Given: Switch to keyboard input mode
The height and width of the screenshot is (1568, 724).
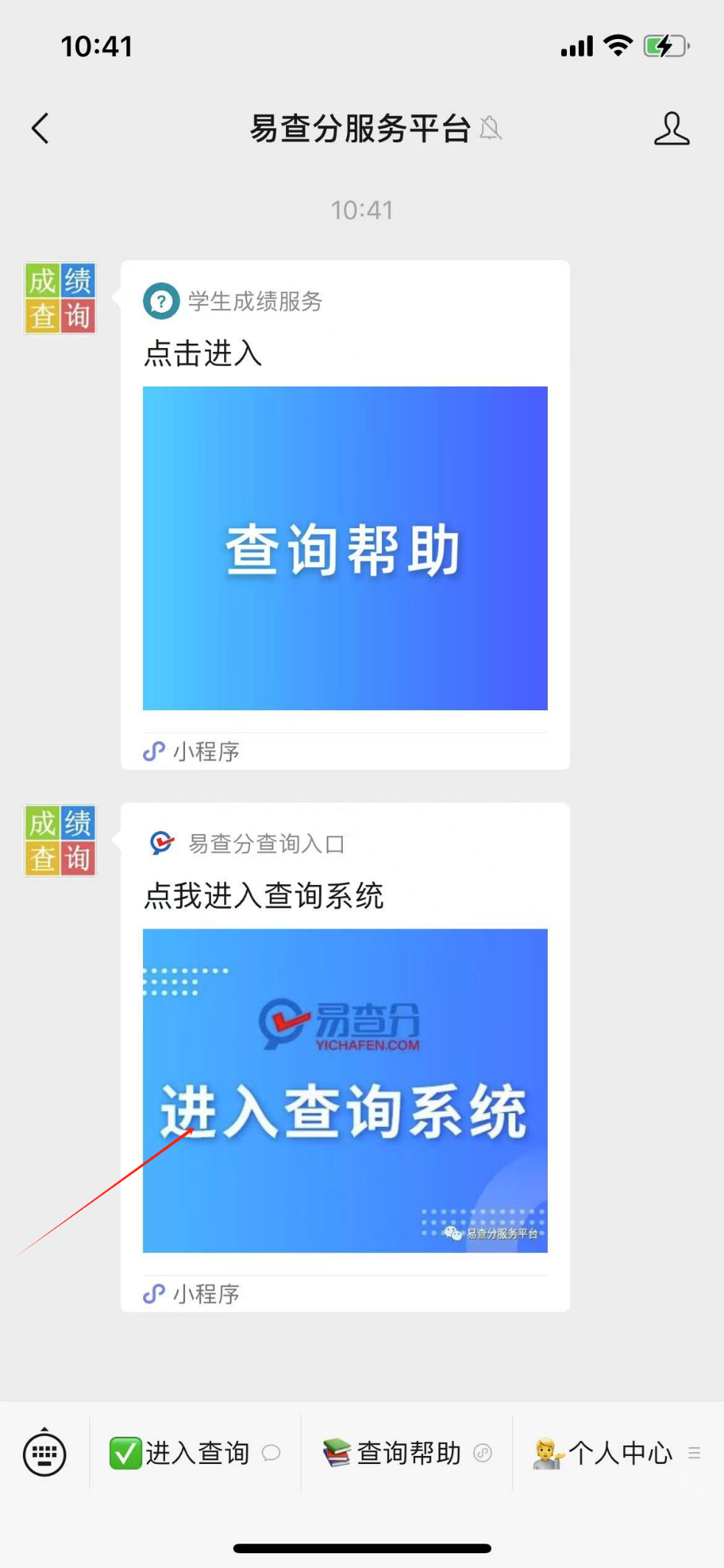Looking at the screenshot, I should click(x=44, y=1453).
